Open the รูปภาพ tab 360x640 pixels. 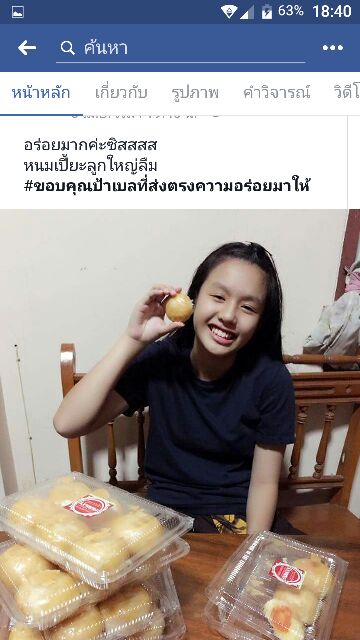coord(195,93)
